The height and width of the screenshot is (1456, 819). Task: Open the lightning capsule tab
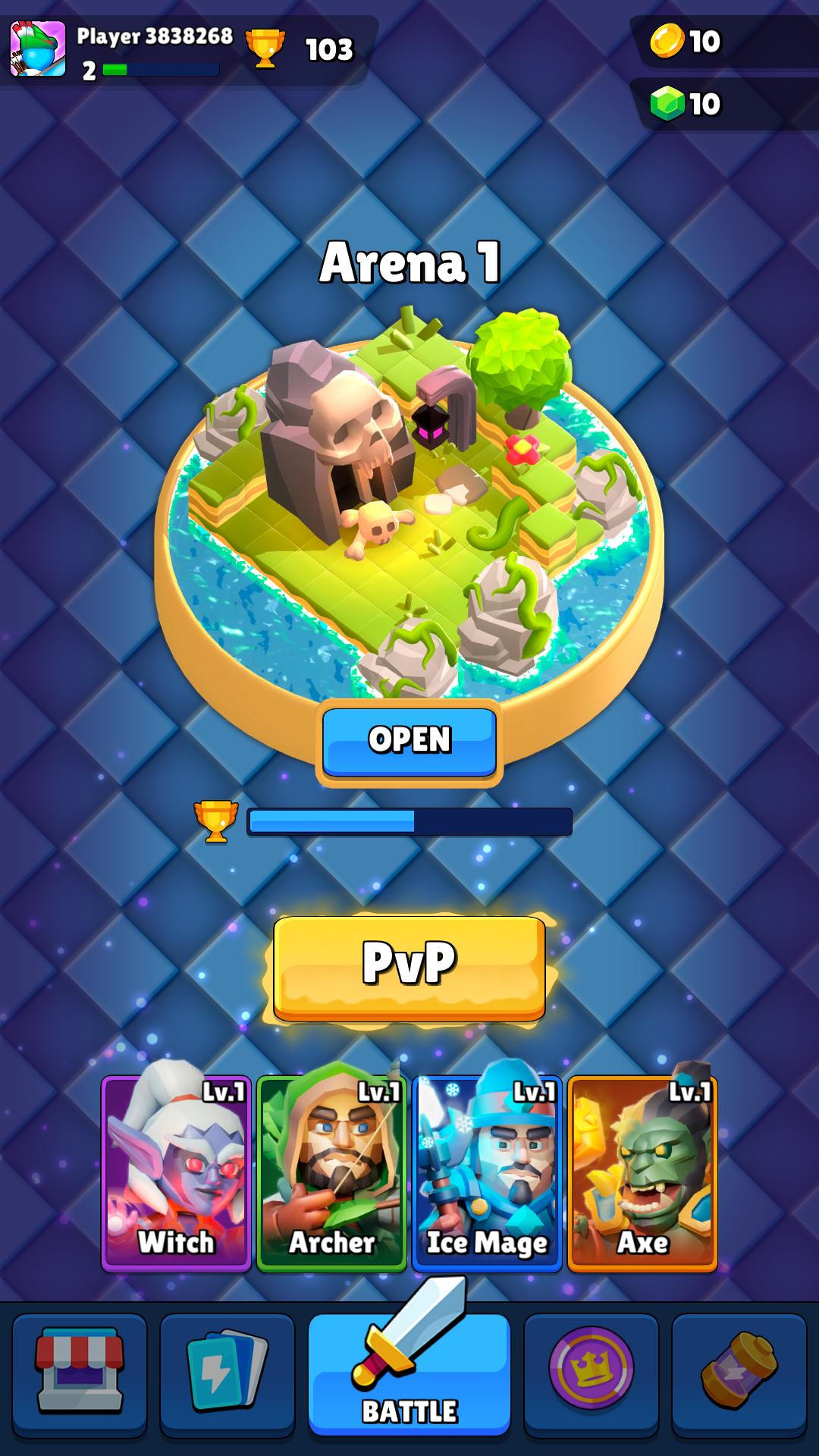[739, 1374]
